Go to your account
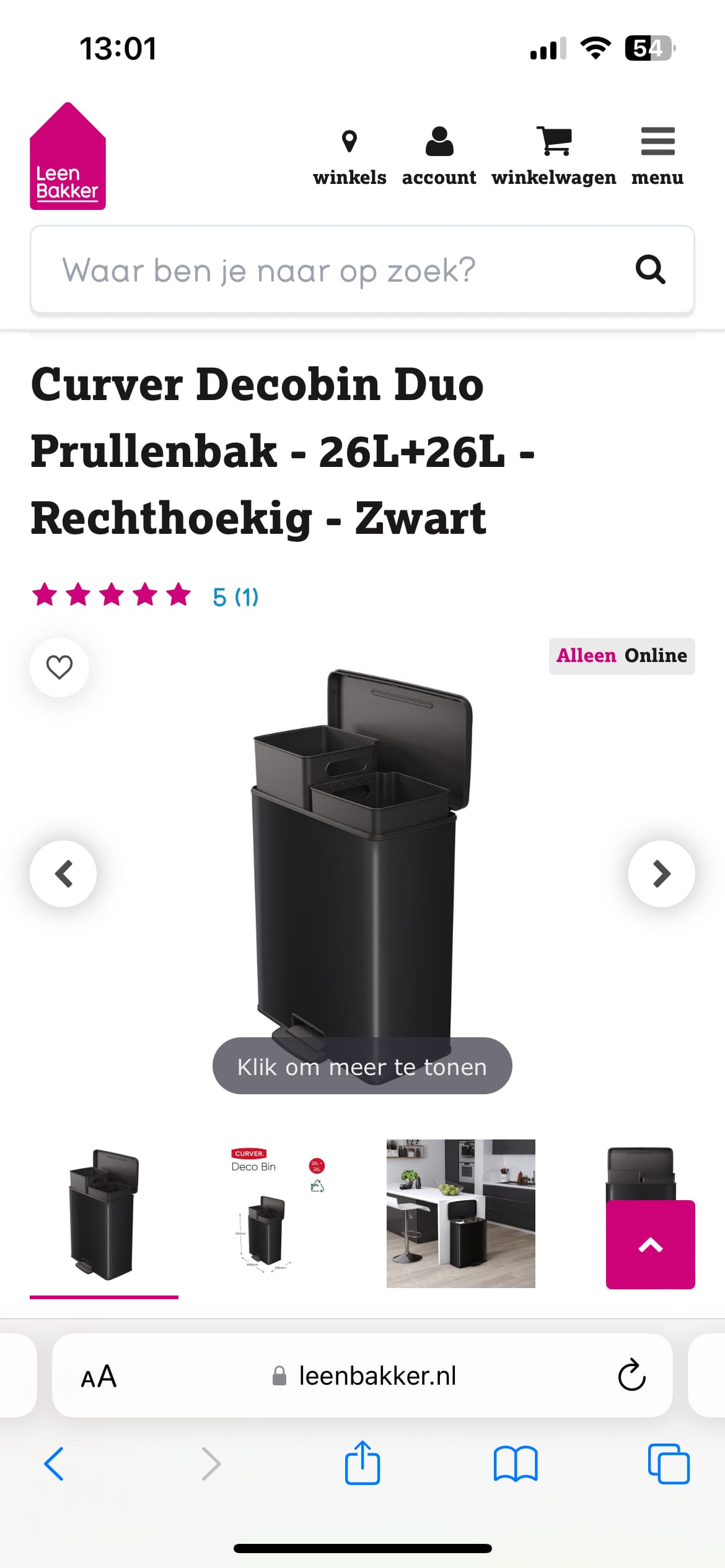725x1568 pixels. click(439, 157)
